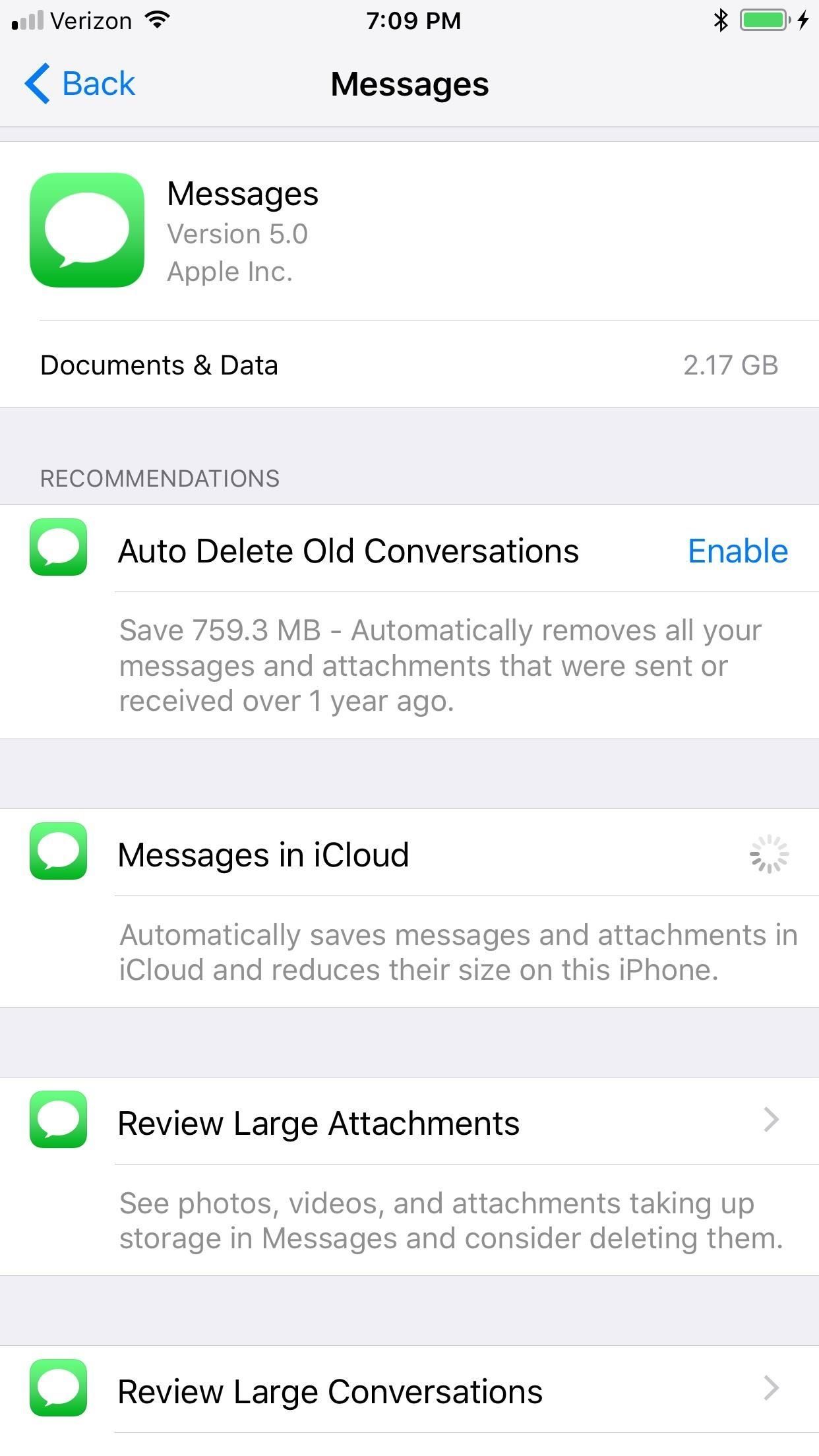Click the RECOMMENDATIONS section header
This screenshot has height=1456, width=819.
(x=158, y=476)
